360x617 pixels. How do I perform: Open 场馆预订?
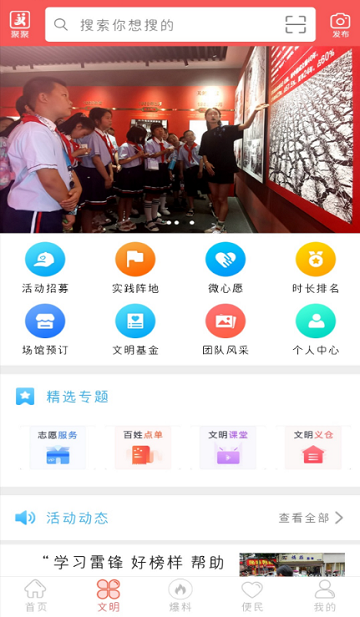[x=45, y=330]
